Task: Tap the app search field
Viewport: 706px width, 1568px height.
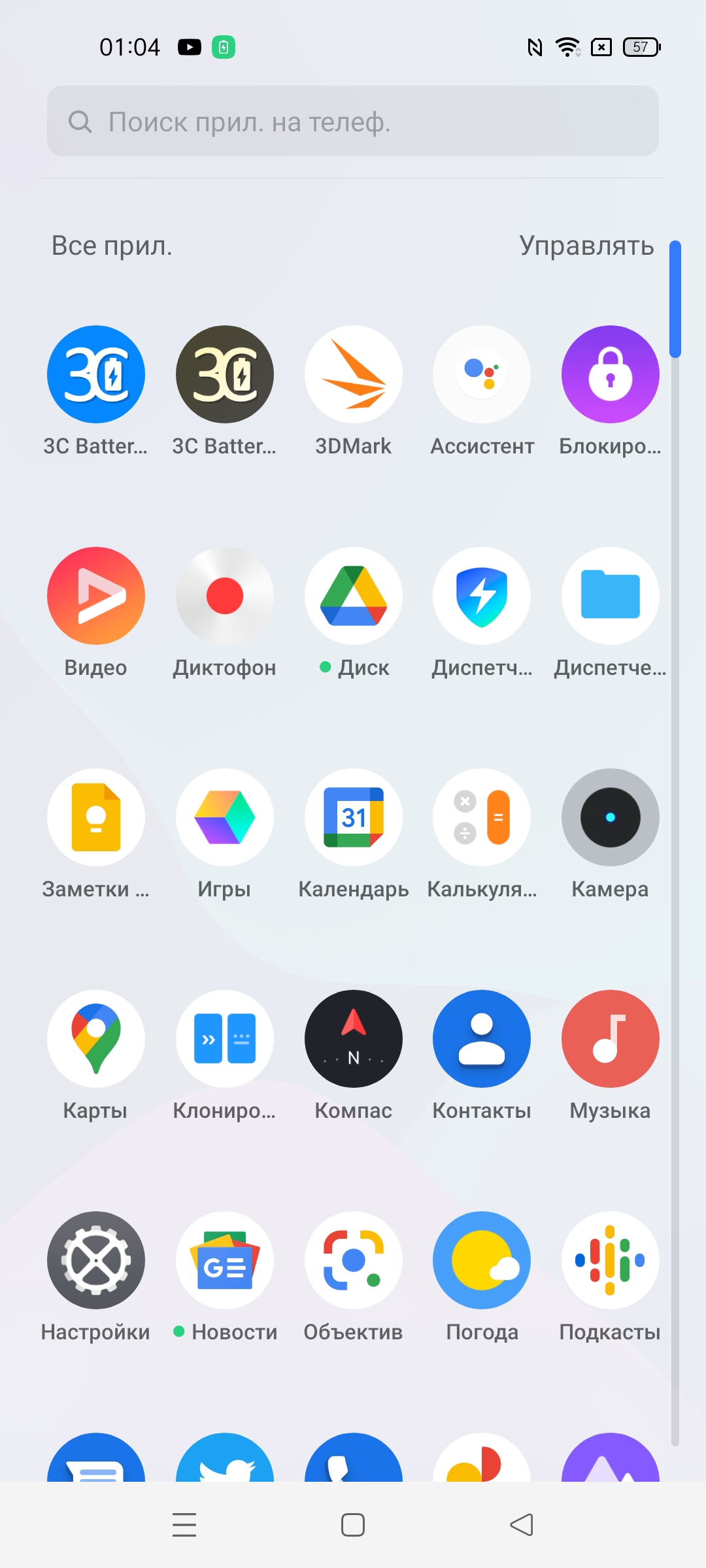Action: [x=353, y=122]
